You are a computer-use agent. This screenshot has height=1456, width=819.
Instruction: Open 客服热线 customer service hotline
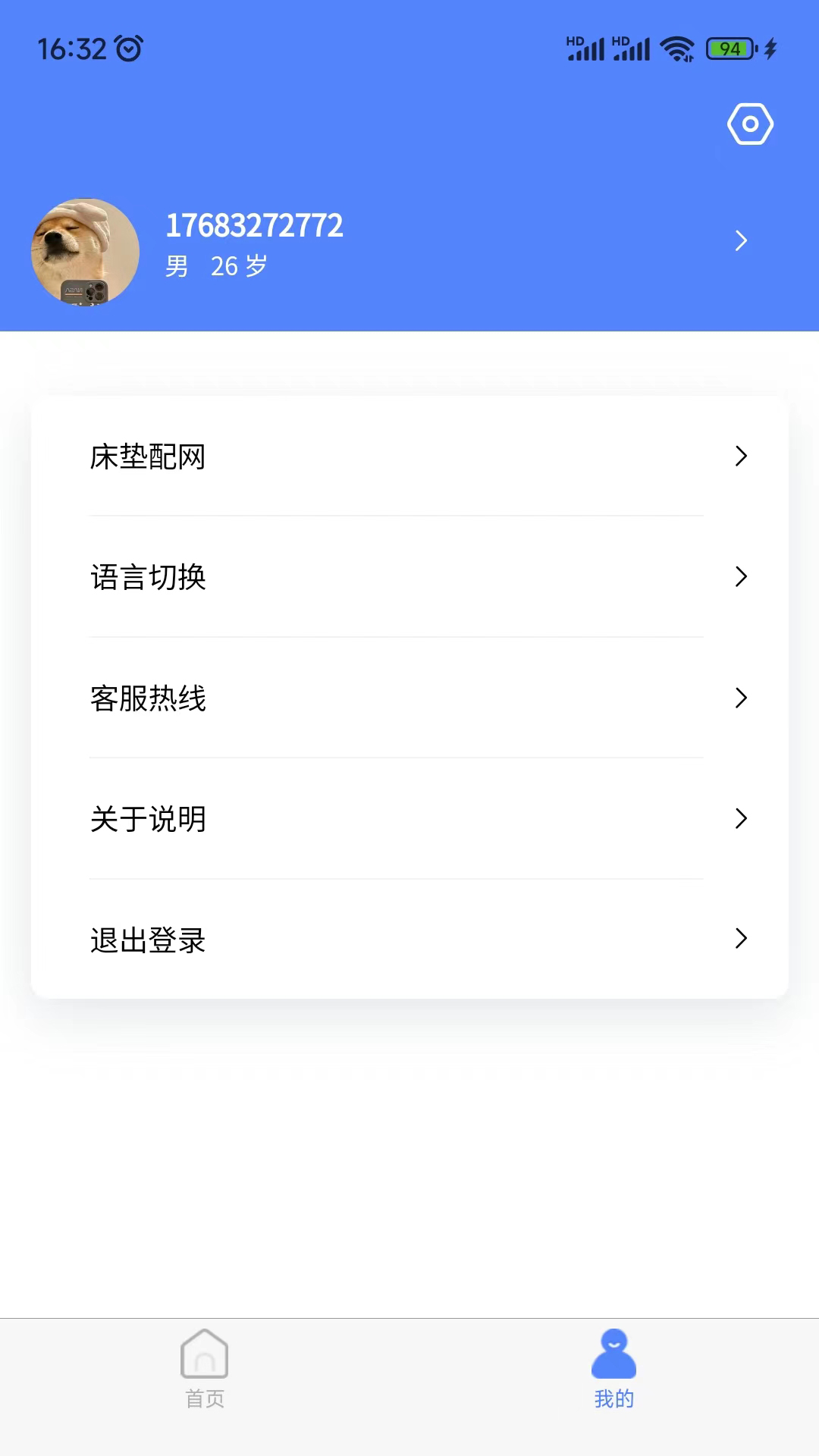point(409,698)
